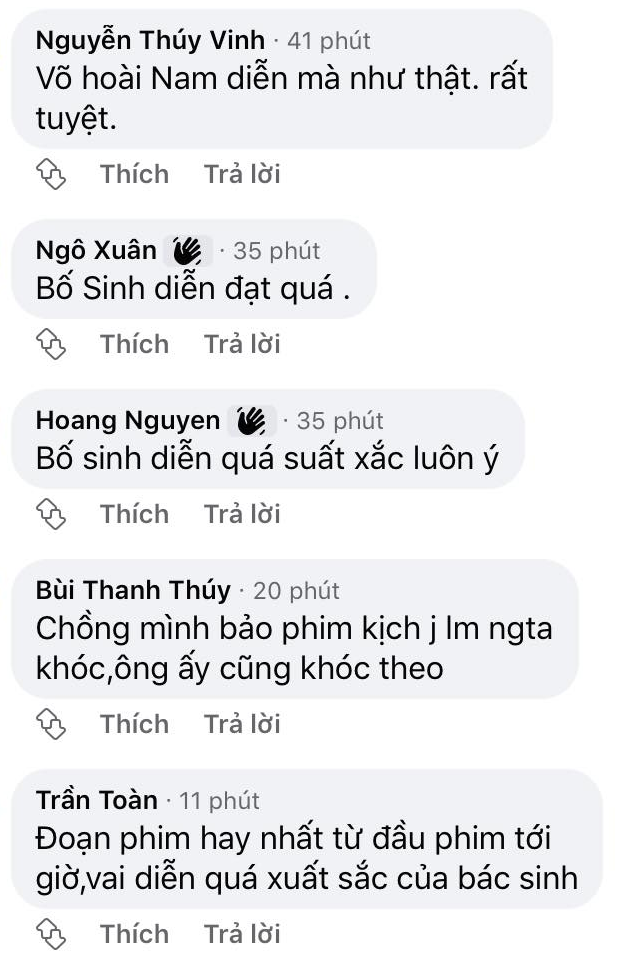
Task: Like Nguyễn Thúy Vinh's comment
Action: 134,174
